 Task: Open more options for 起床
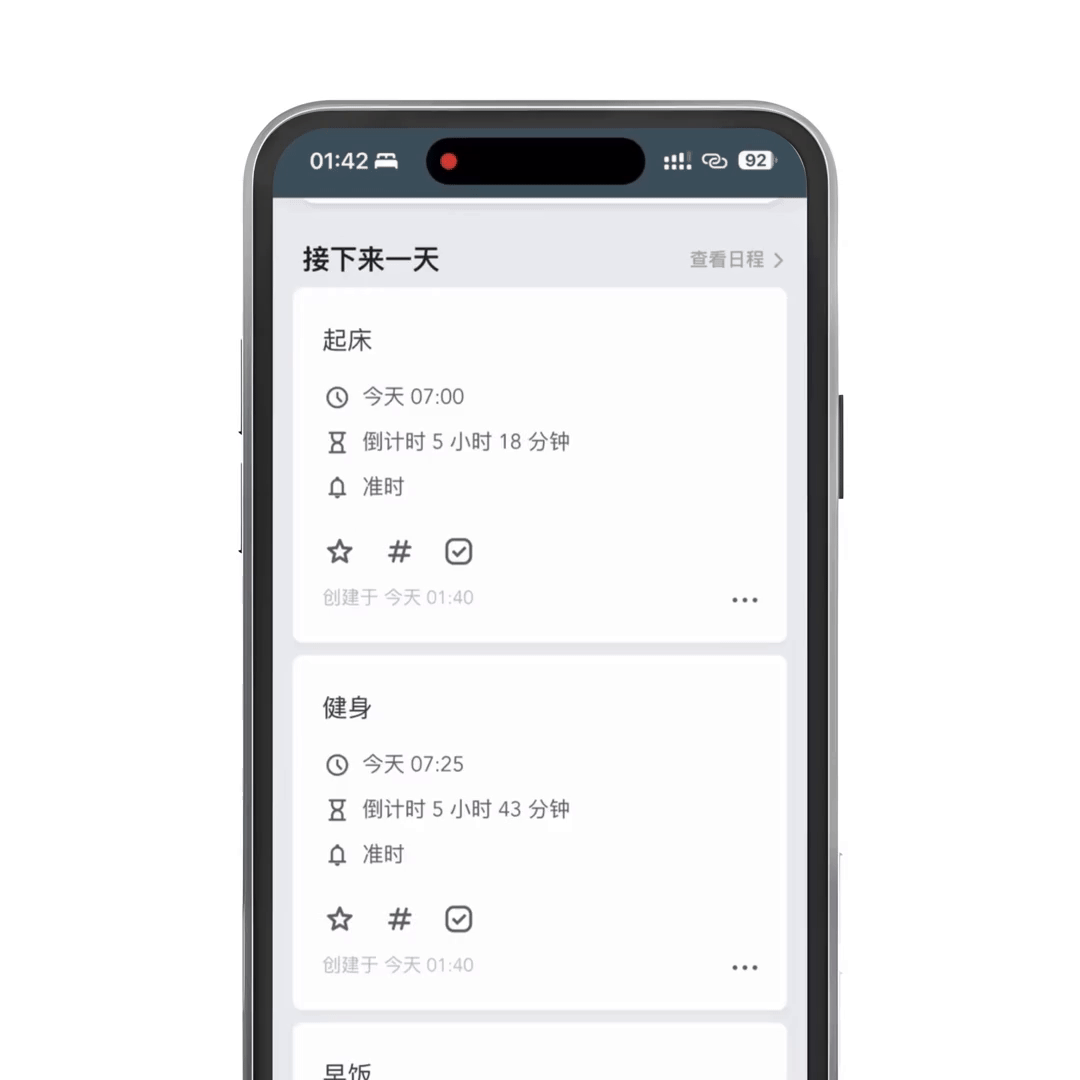click(x=744, y=600)
